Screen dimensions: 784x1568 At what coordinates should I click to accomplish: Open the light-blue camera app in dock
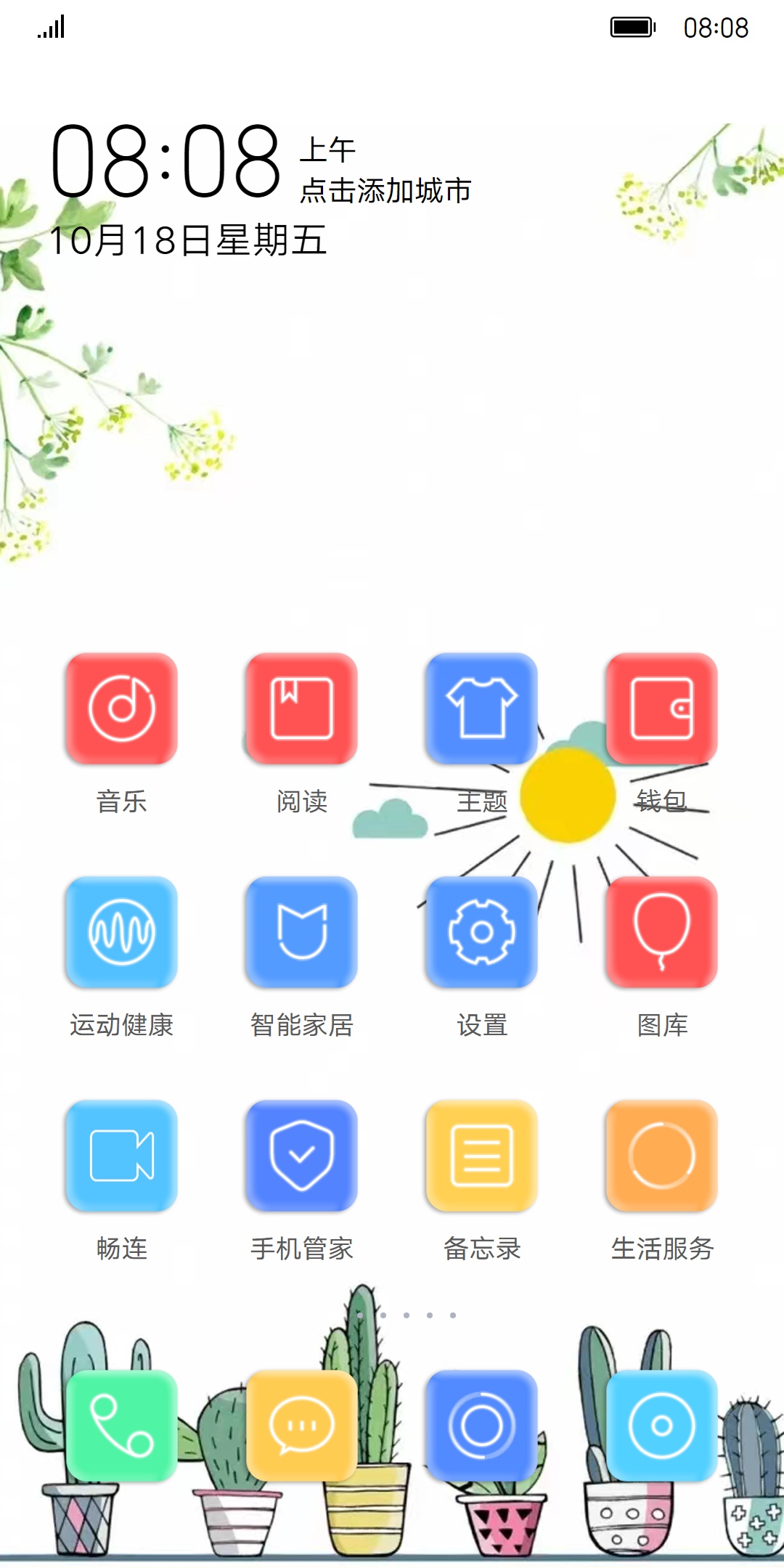[661, 1426]
